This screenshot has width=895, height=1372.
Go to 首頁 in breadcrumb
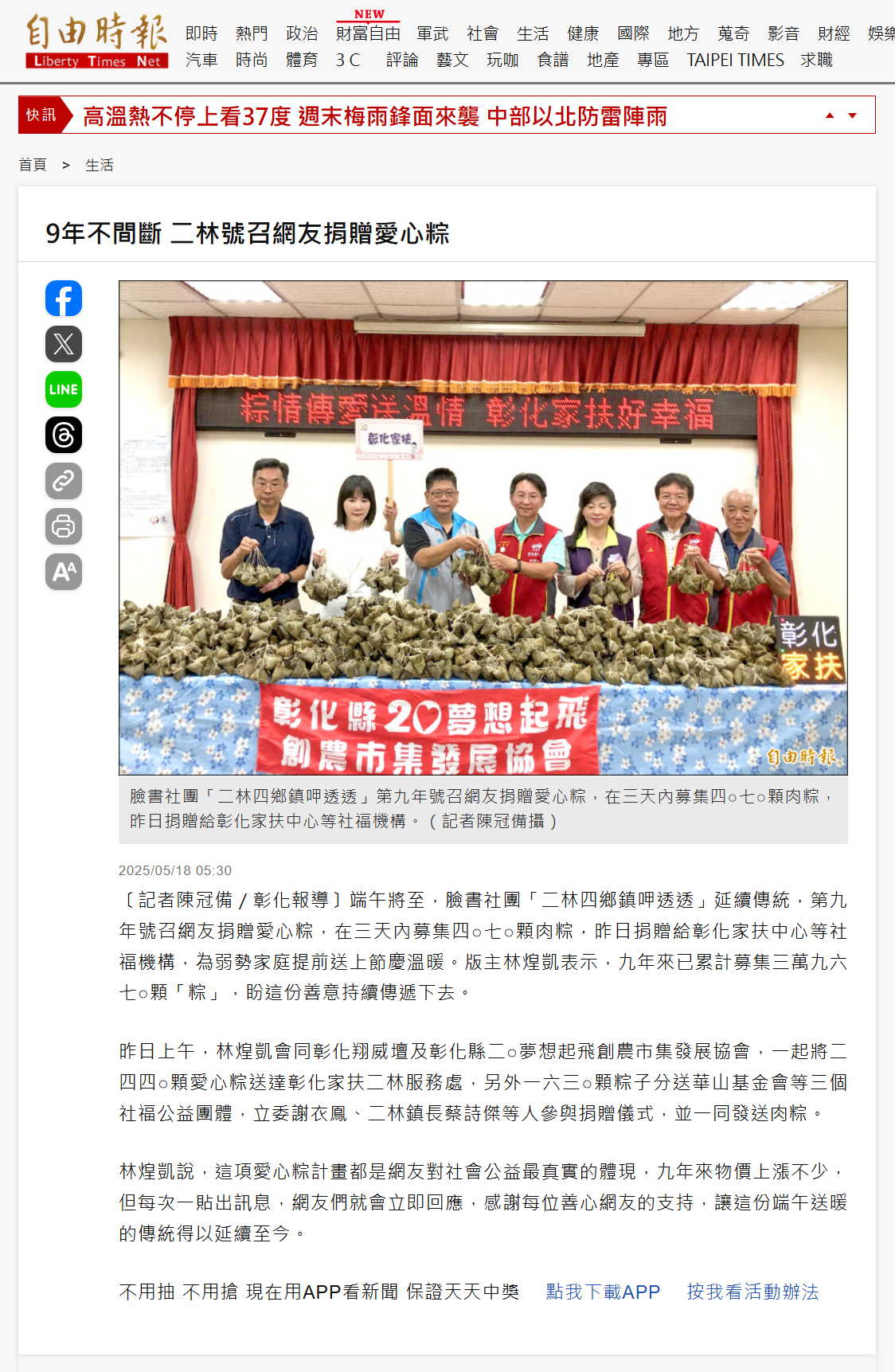[33, 165]
